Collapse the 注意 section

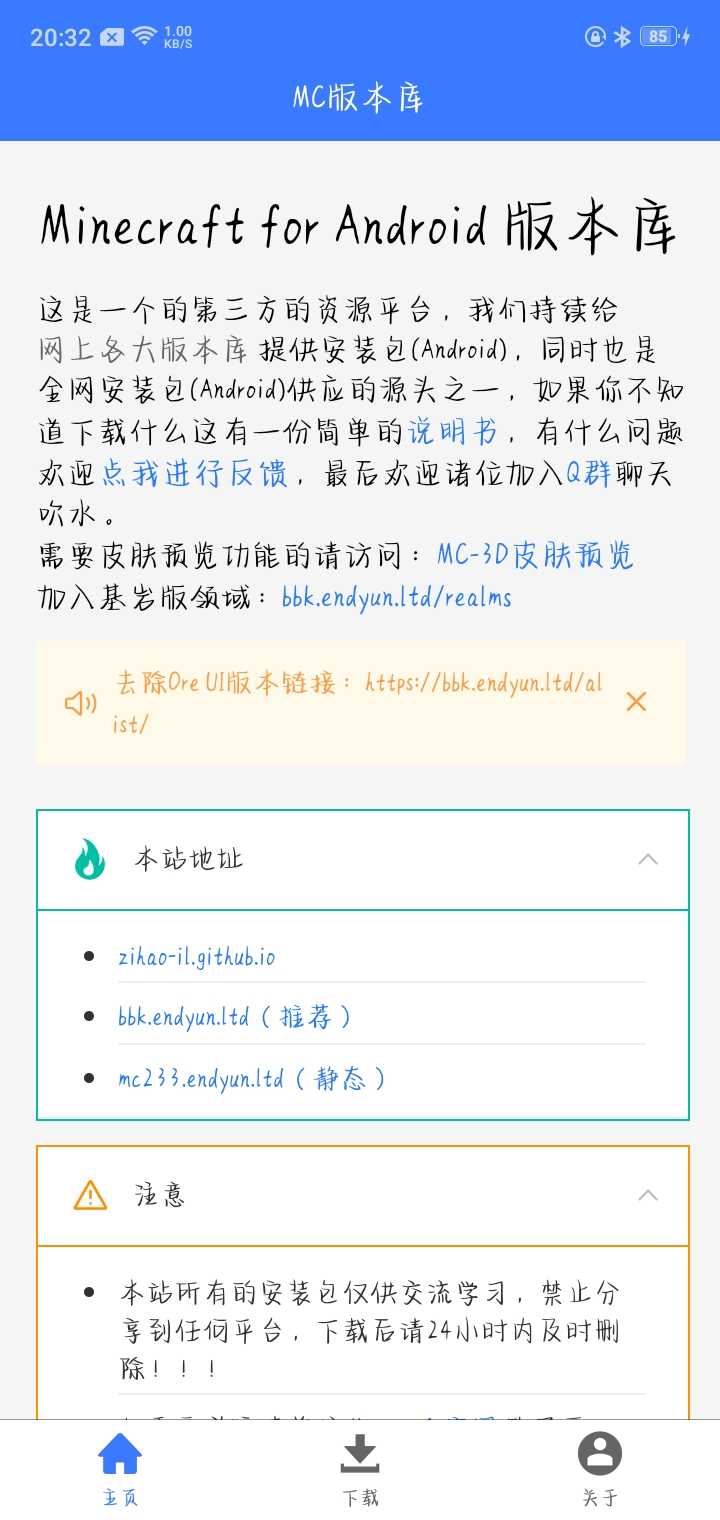click(648, 1195)
